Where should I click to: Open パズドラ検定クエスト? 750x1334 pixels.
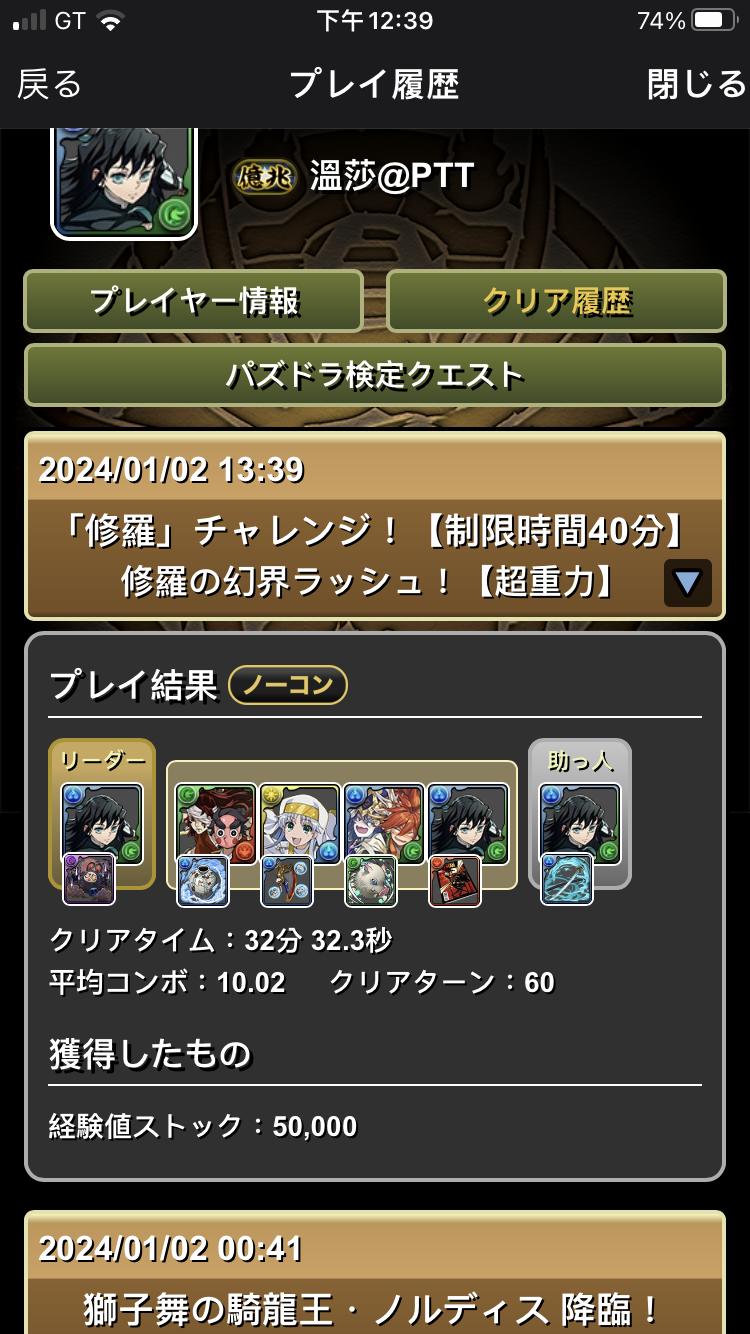click(x=375, y=375)
